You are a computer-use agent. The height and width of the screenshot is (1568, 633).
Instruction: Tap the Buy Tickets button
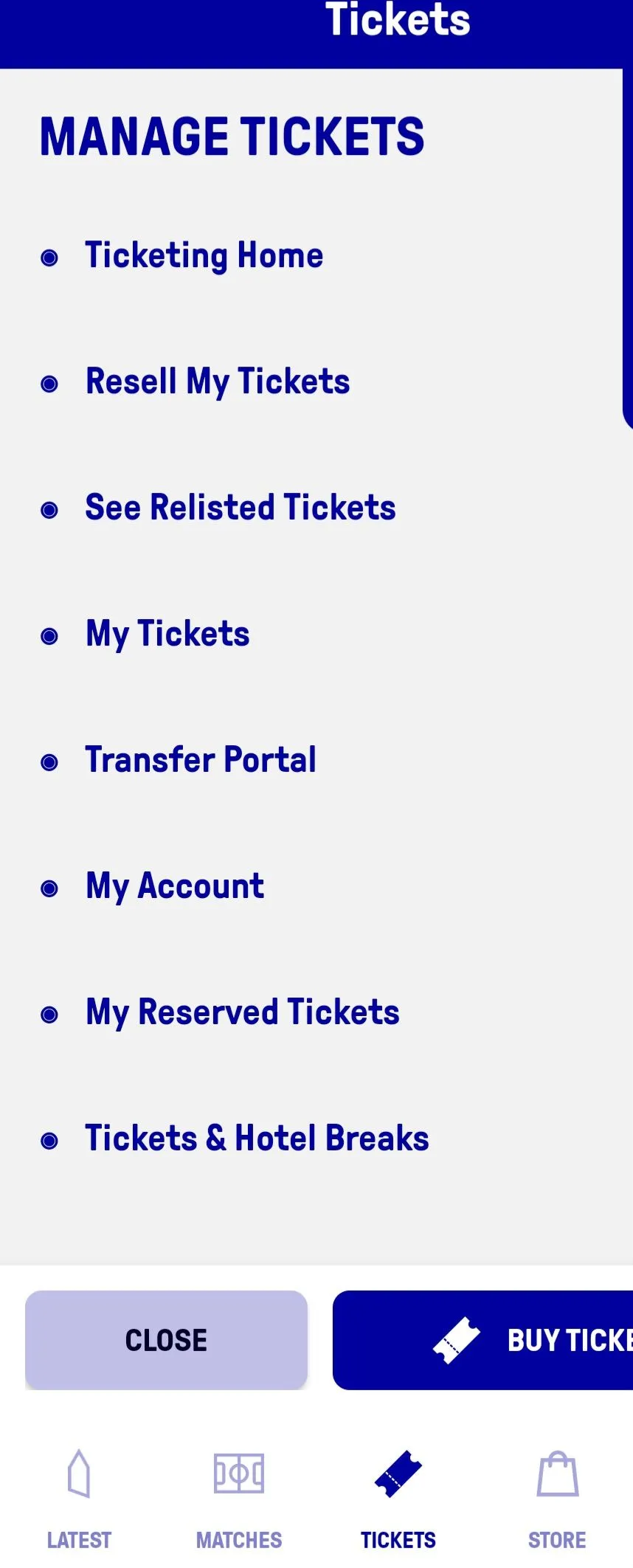coord(483,1340)
